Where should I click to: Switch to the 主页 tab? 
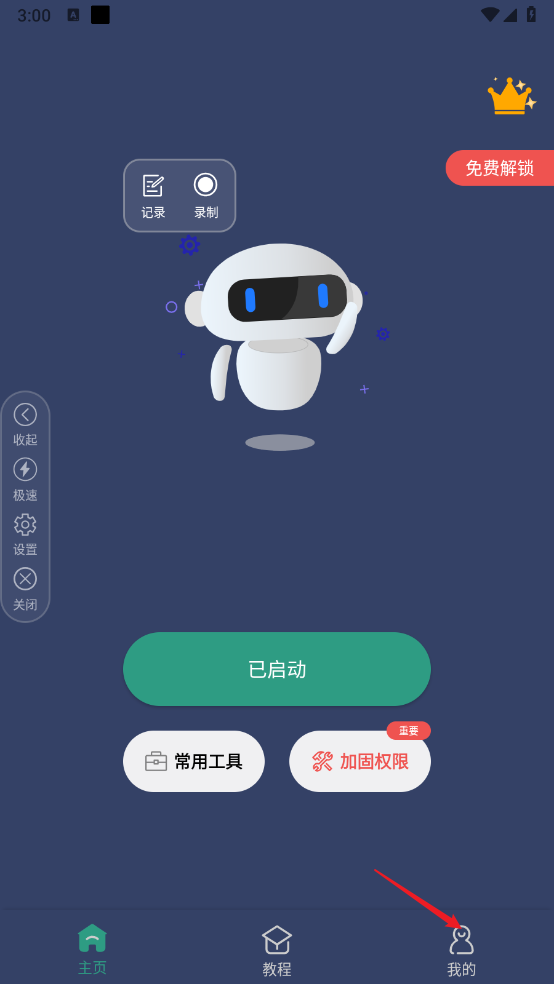pos(92,949)
